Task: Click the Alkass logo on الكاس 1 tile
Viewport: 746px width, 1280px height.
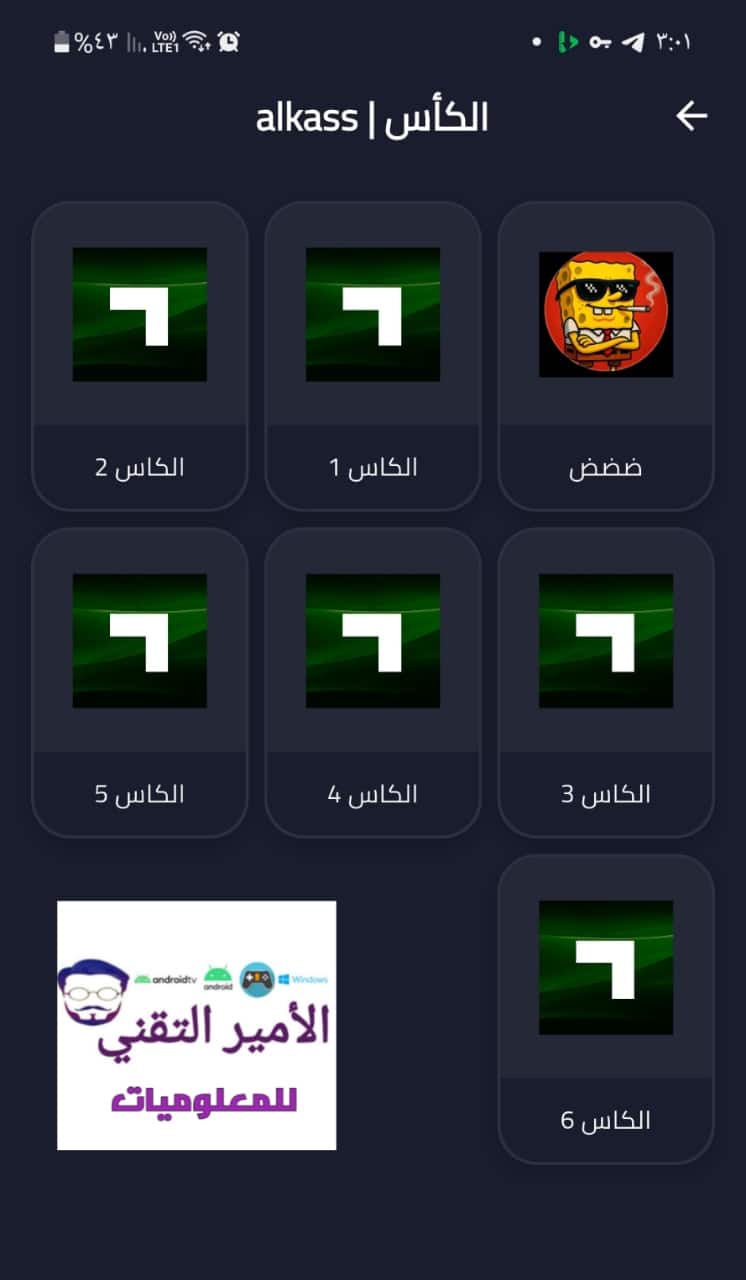Action: 372,312
